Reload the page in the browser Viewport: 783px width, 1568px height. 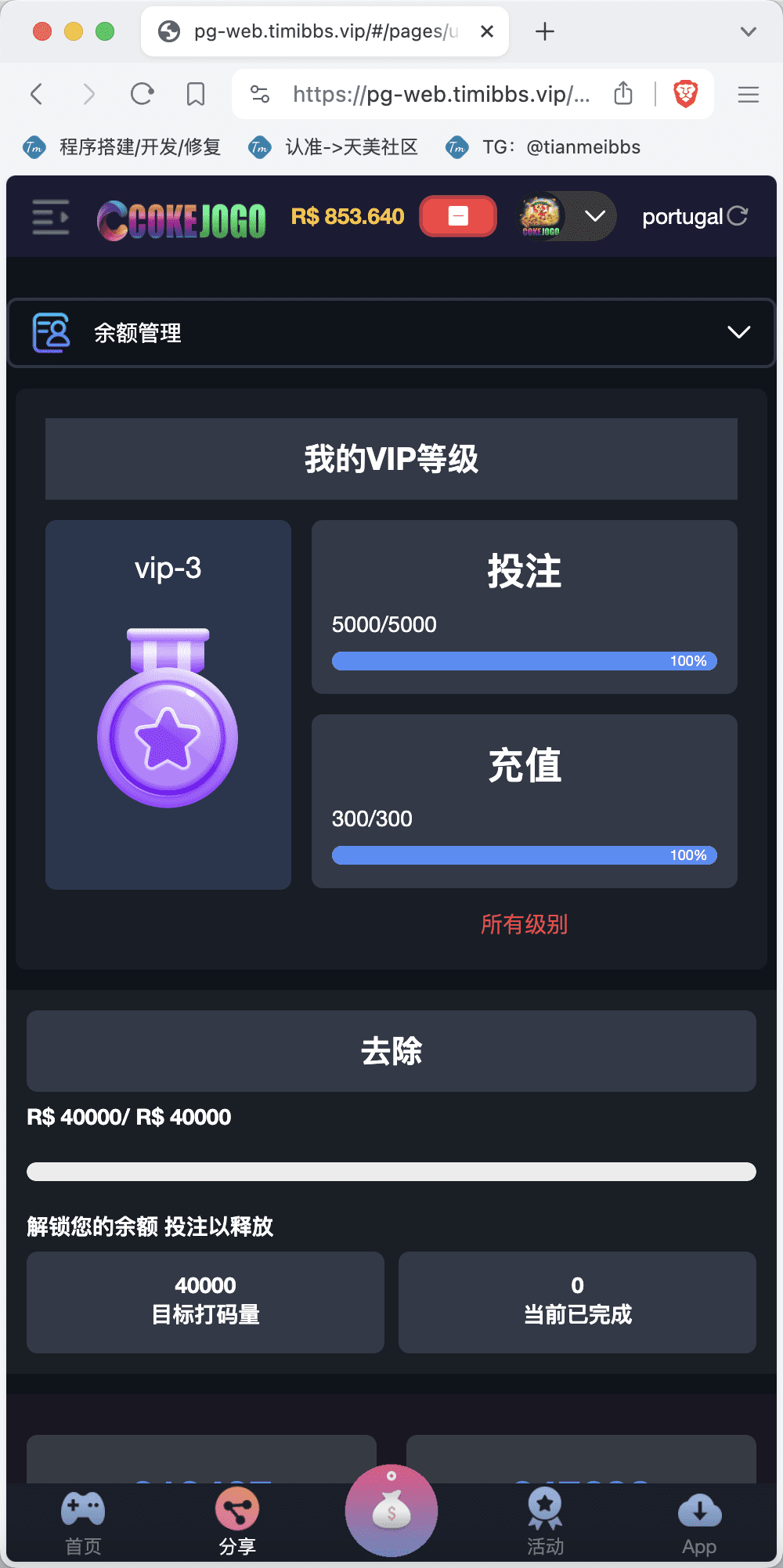[143, 95]
